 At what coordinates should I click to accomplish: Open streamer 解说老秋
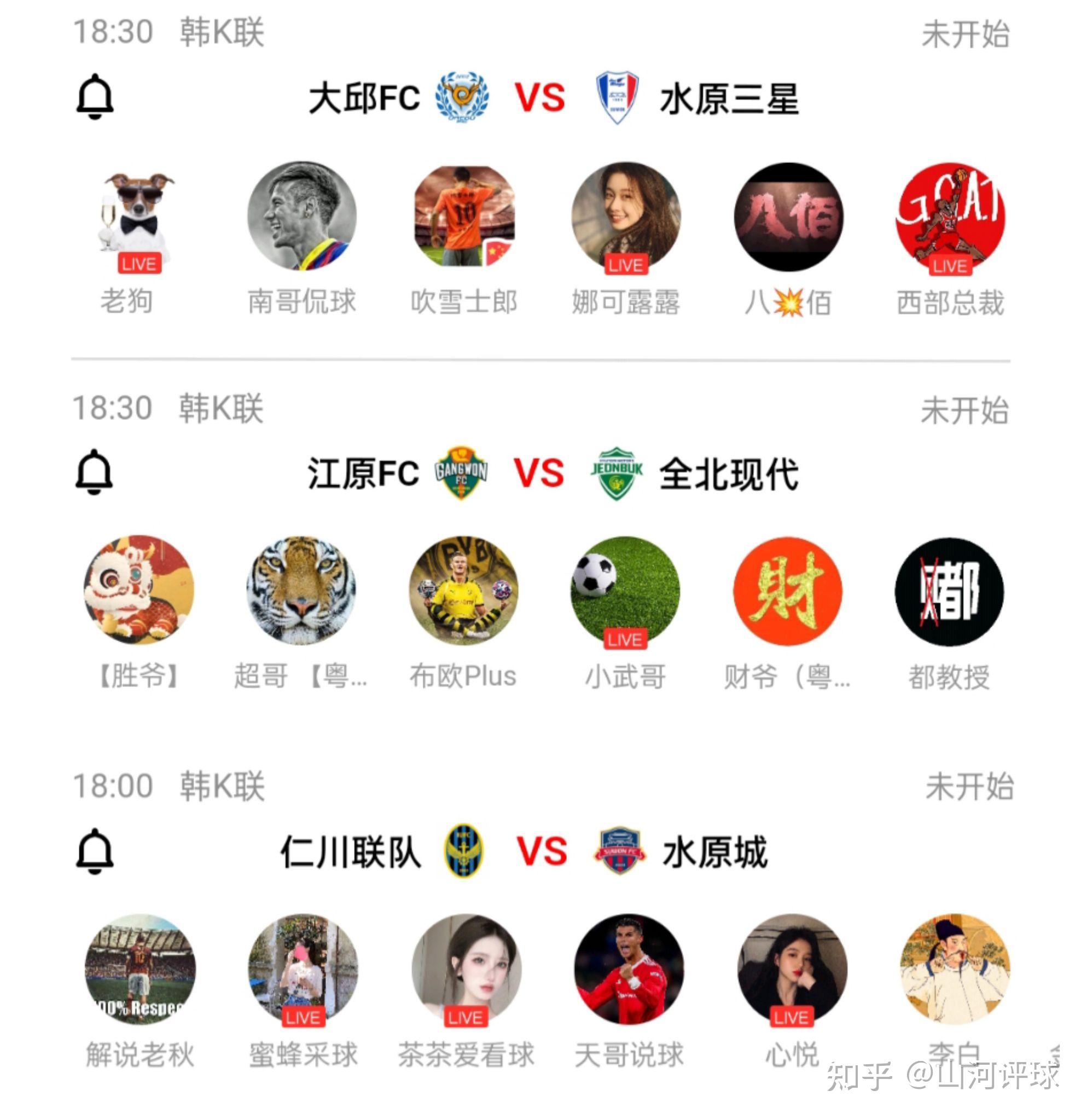click(140, 969)
